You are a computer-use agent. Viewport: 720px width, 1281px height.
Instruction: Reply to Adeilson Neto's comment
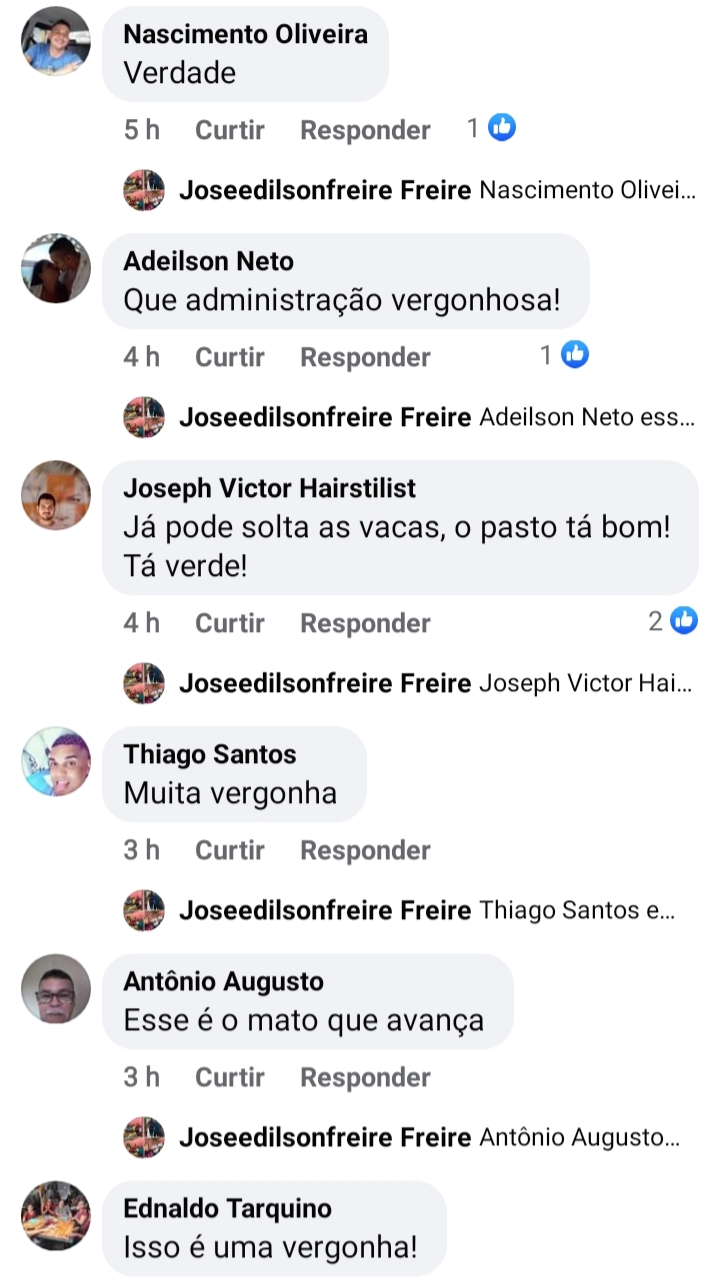coord(365,357)
